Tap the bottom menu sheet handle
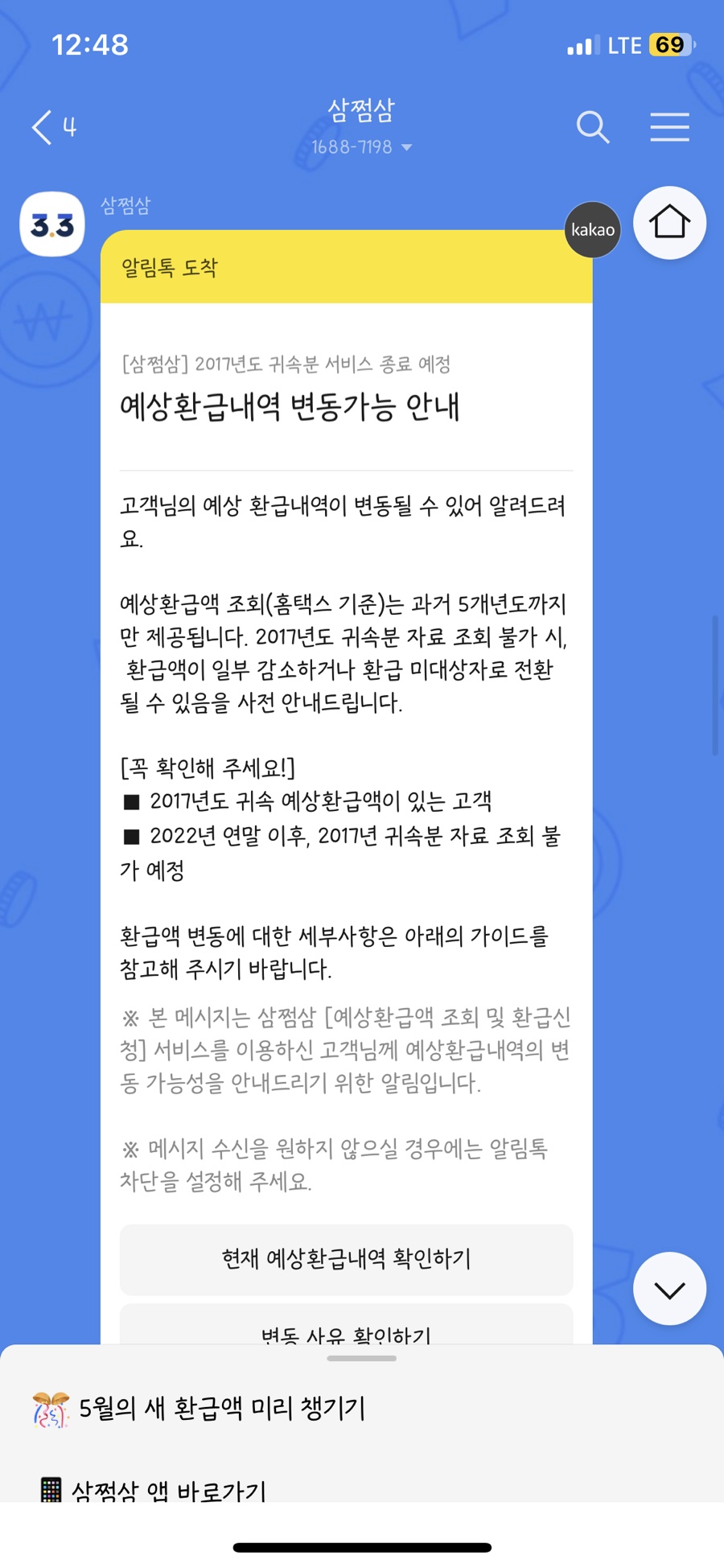The width and height of the screenshot is (724, 1568). (362, 1358)
